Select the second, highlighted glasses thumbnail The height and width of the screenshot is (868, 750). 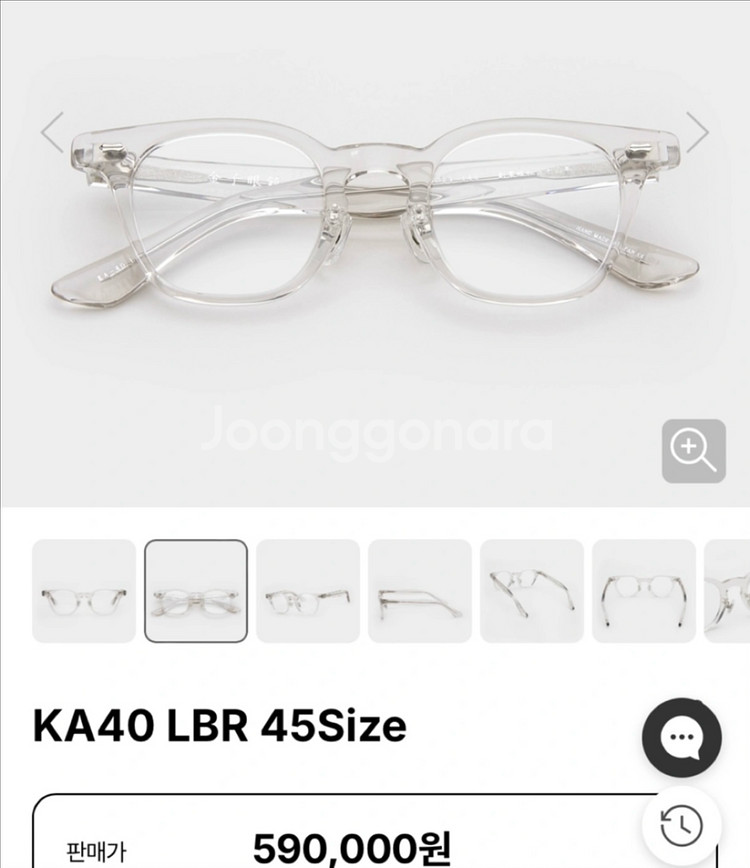tap(196, 591)
